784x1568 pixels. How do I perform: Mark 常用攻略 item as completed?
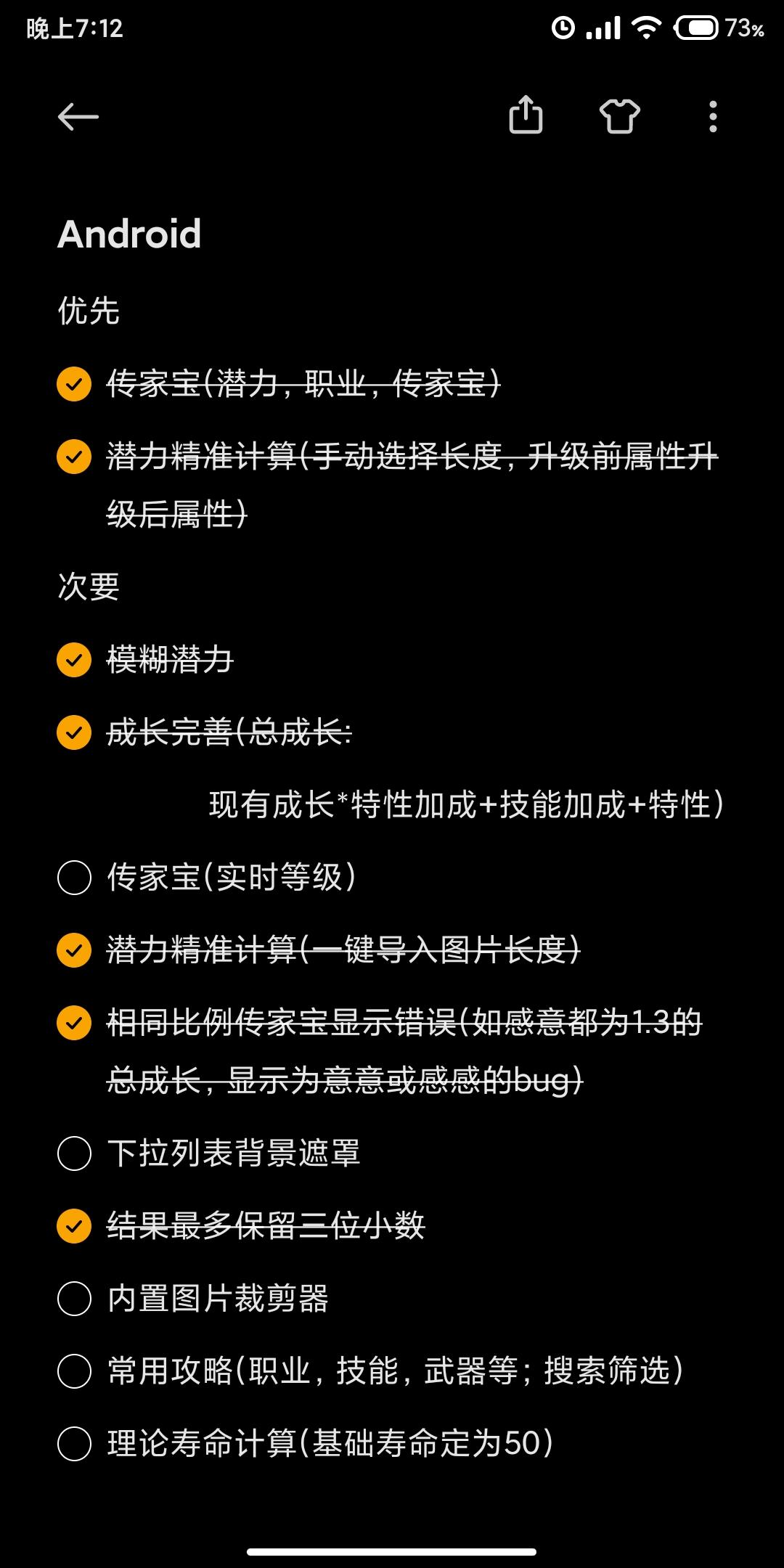pos(74,1371)
